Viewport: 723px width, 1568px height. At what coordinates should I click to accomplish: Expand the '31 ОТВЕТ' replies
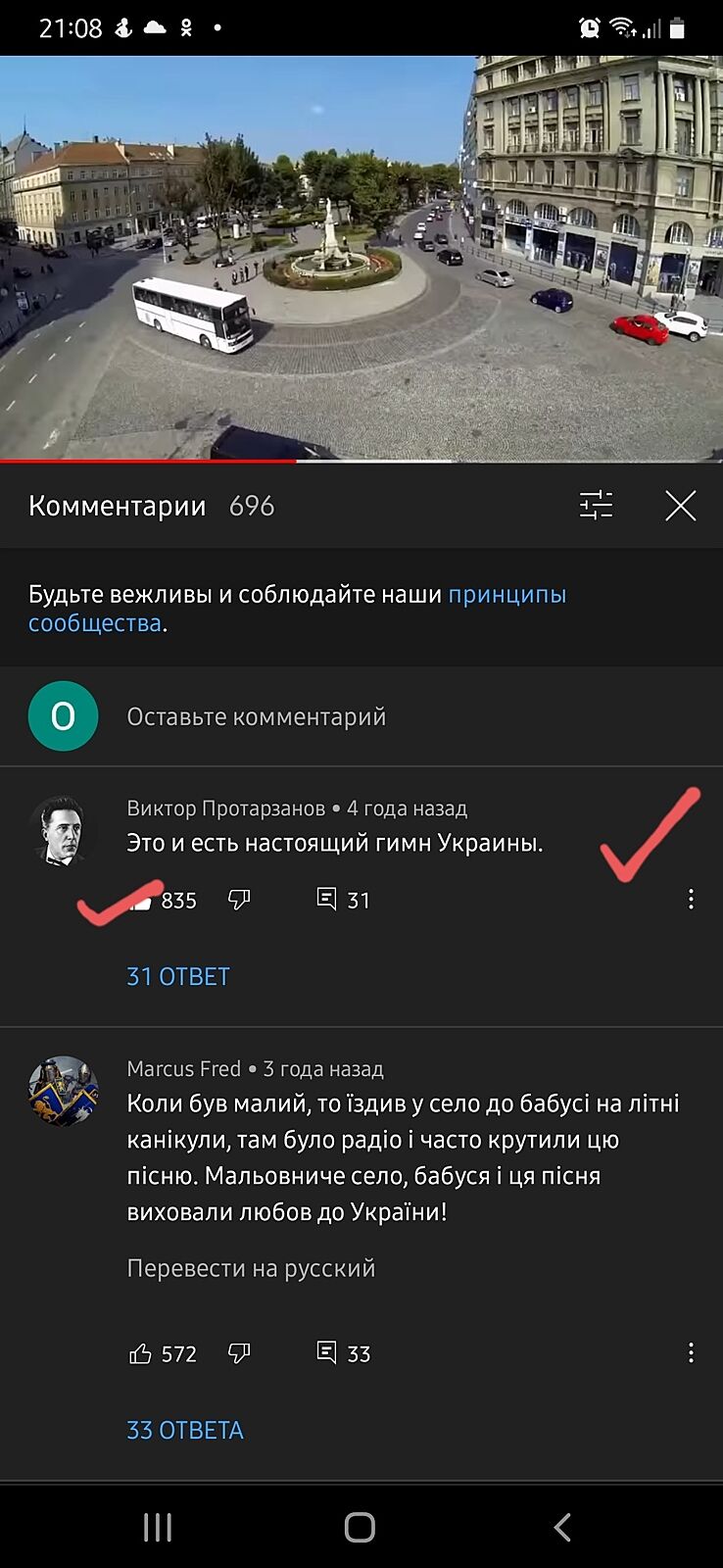click(178, 977)
